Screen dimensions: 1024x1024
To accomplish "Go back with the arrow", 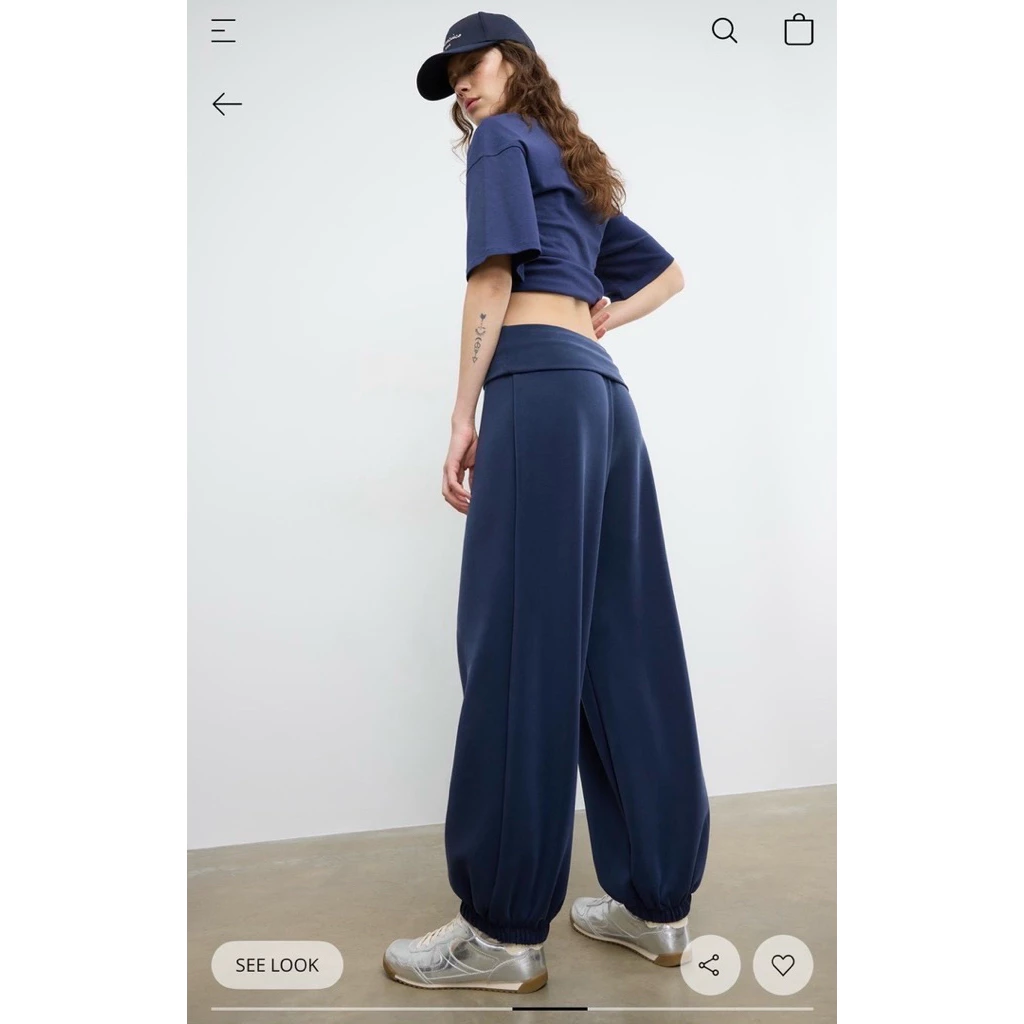I will [227, 104].
